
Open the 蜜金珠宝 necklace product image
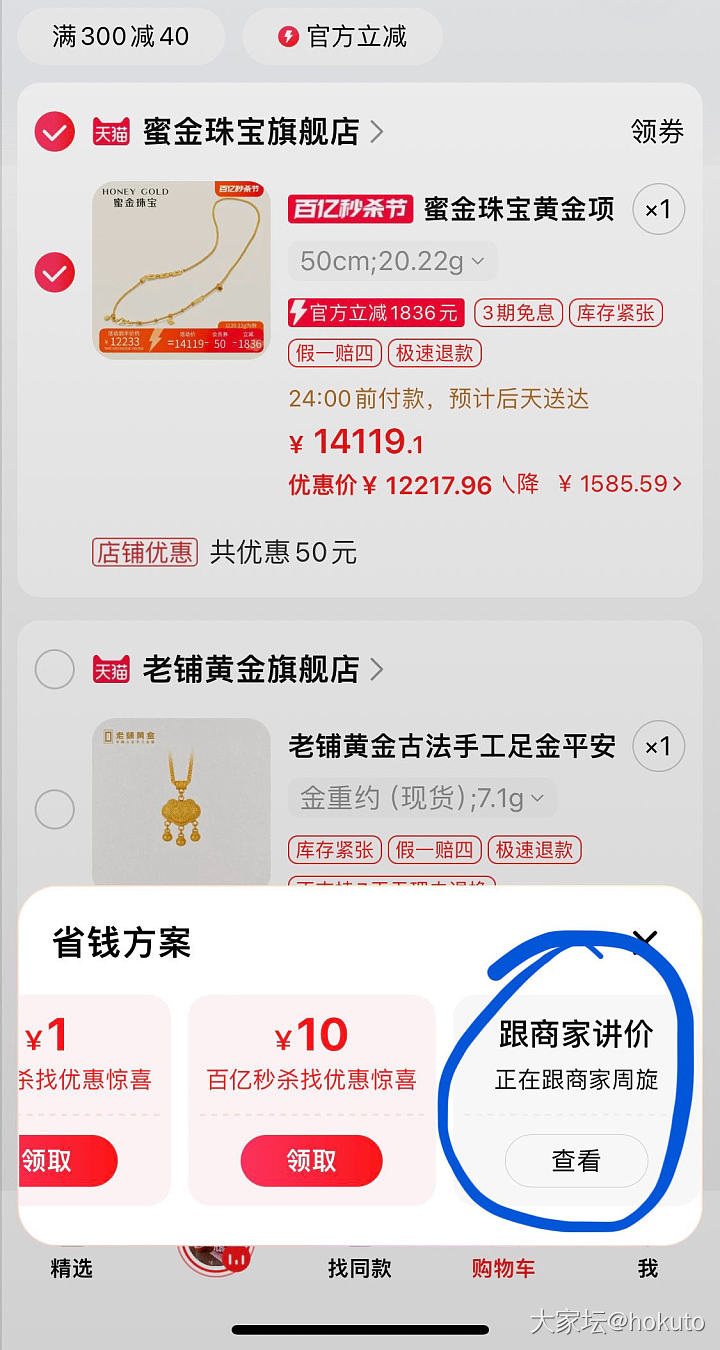[181, 270]
